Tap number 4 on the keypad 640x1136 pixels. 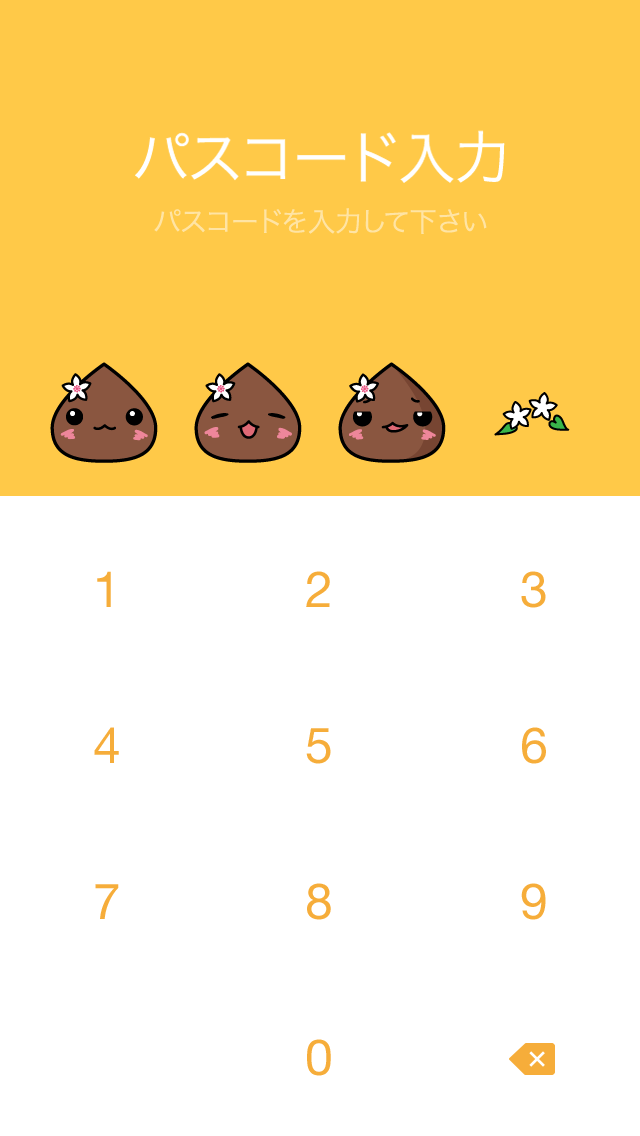click(x=106, y=746)
